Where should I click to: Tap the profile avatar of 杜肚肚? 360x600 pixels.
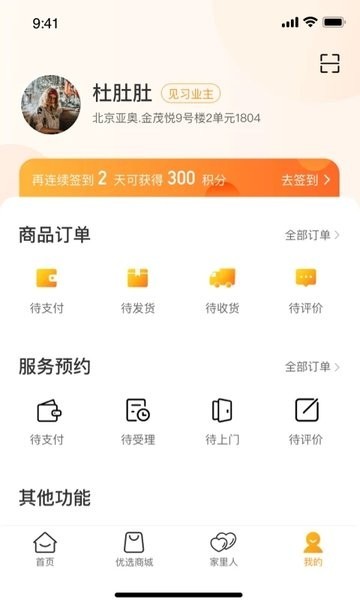(x=51, y=104)
